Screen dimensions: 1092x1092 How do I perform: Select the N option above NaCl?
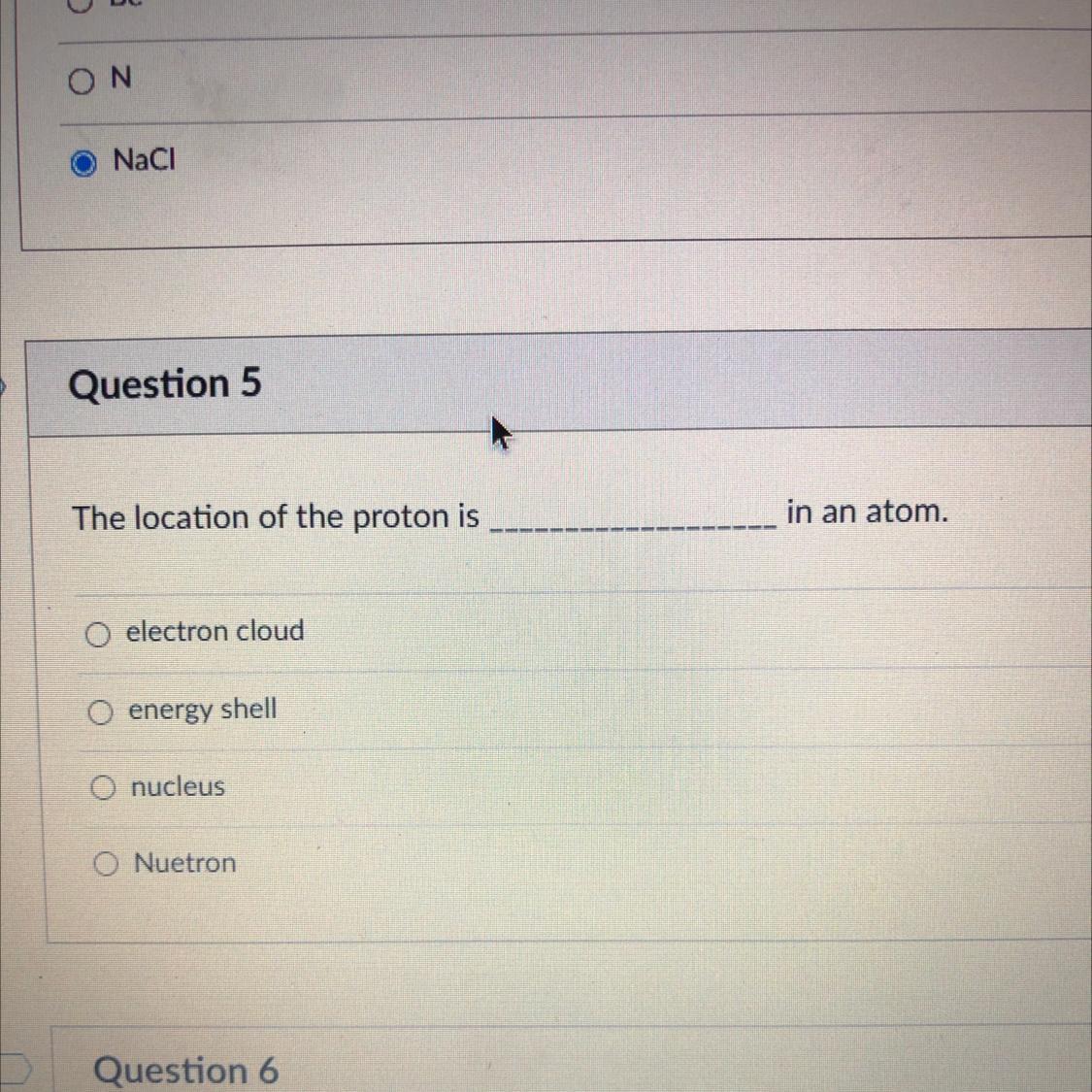83,83
